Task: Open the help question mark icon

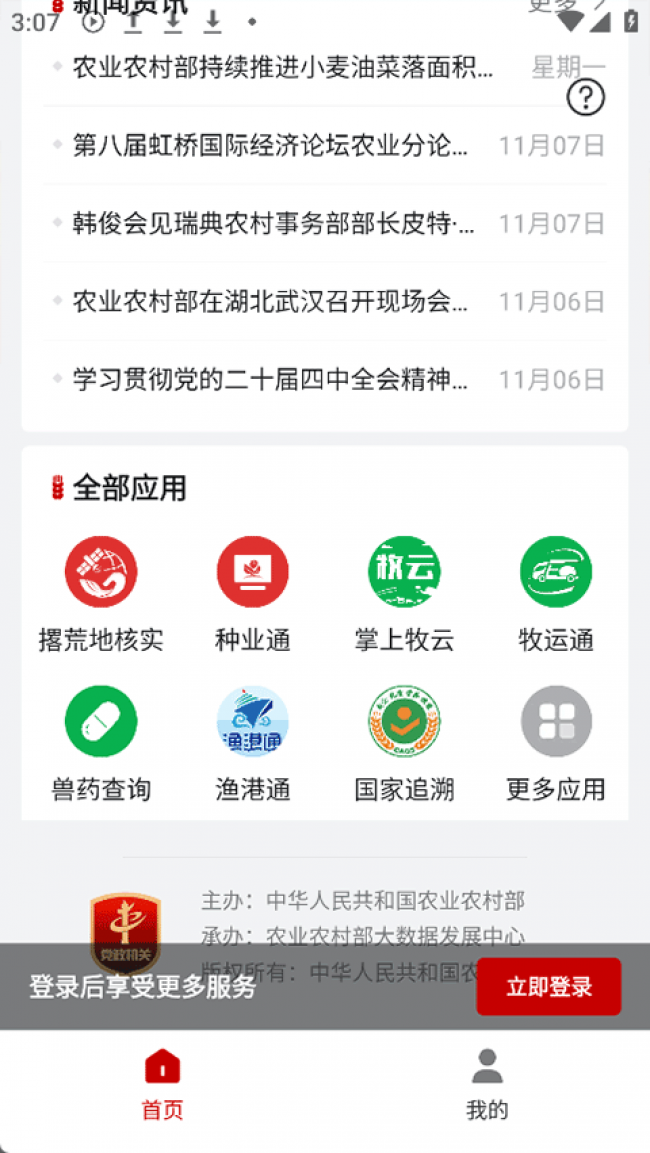Action: point(586,97)
